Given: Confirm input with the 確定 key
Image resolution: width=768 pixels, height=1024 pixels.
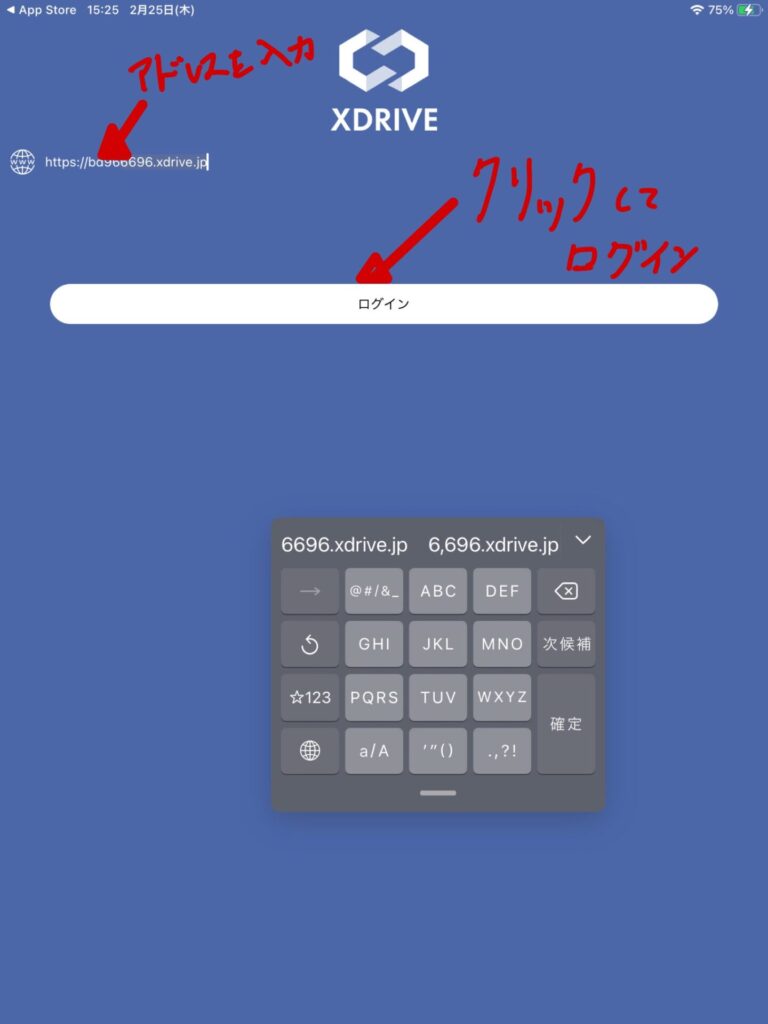Looking at the screenshot, I should [565, 724].
